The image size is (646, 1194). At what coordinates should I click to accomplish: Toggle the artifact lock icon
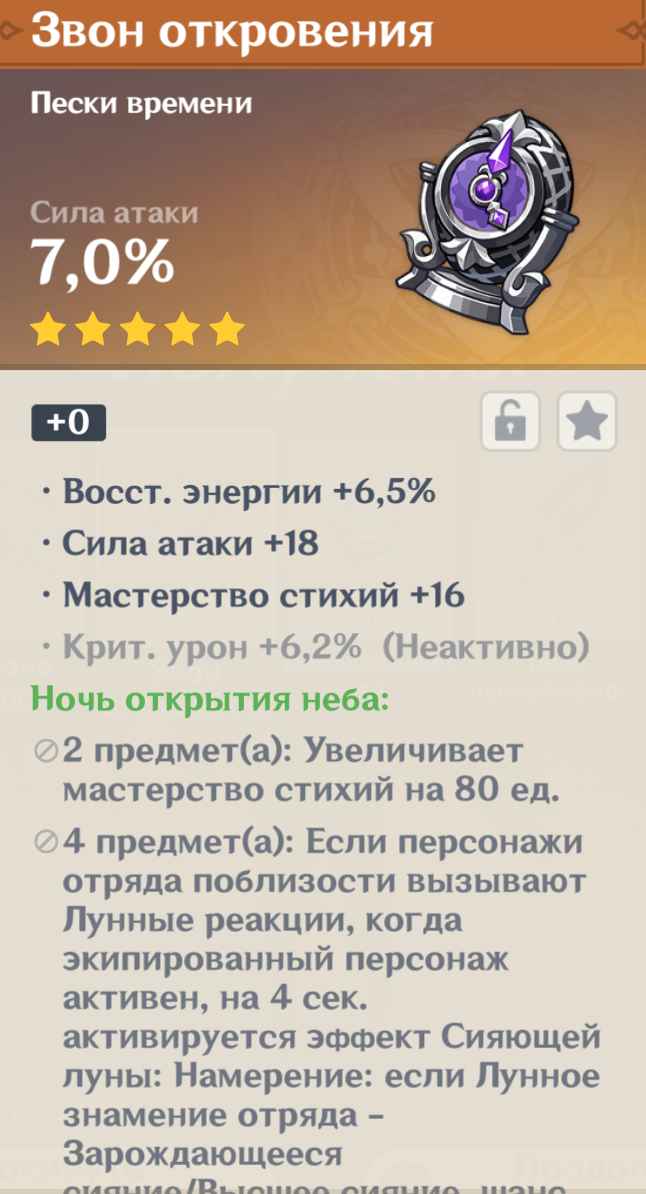click(x=510, y=421)
